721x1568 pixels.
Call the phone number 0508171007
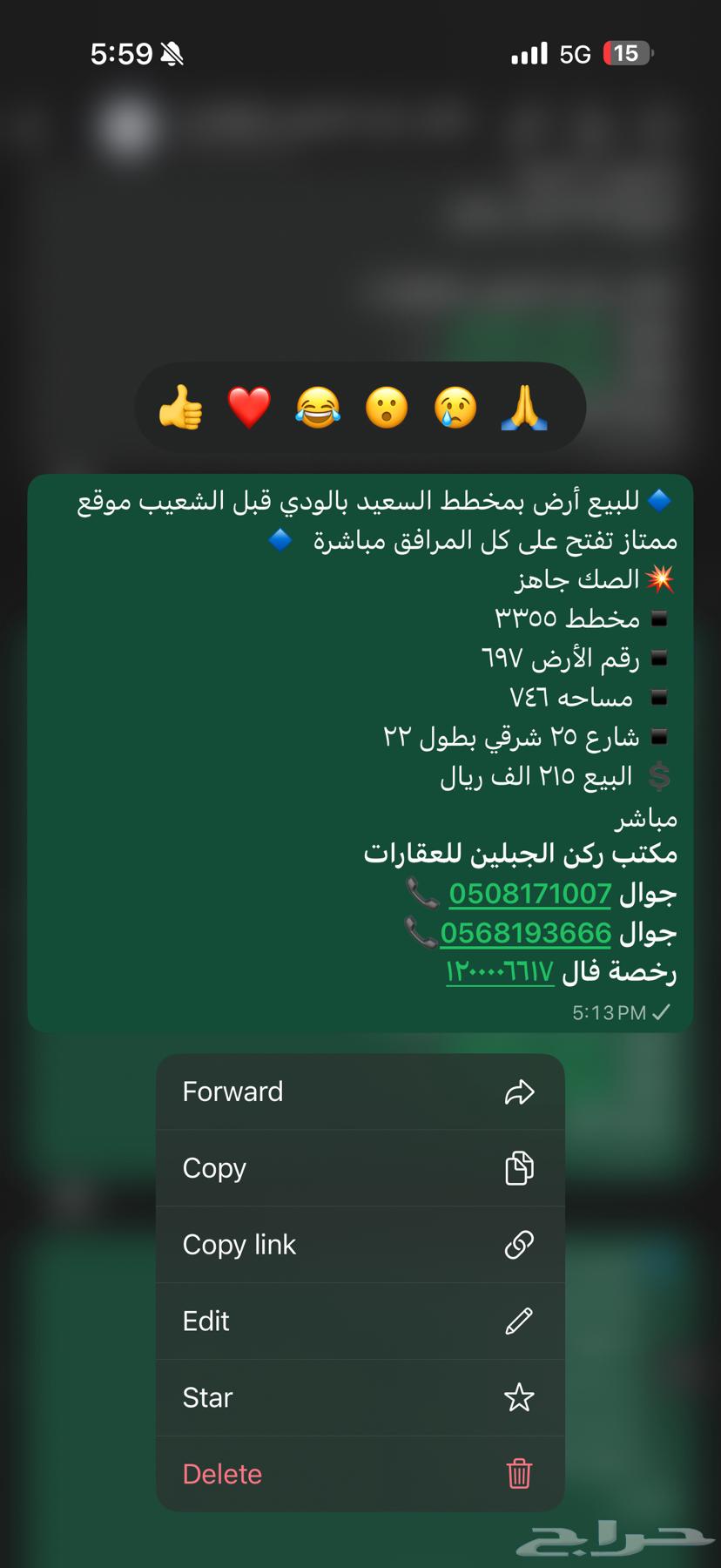point(530,894)
